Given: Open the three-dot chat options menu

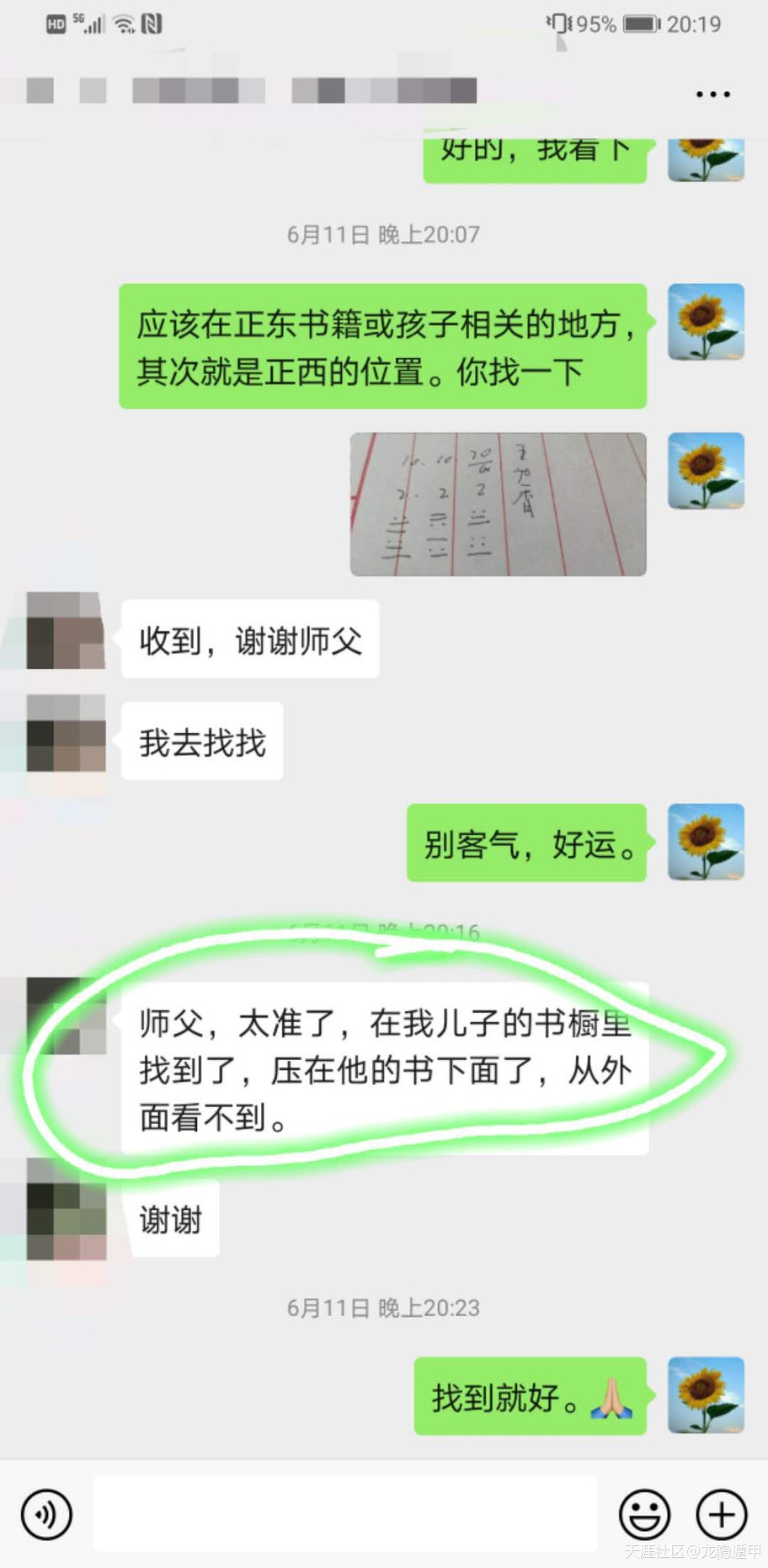Looking at the screenshot, I should tap(712, 94).
